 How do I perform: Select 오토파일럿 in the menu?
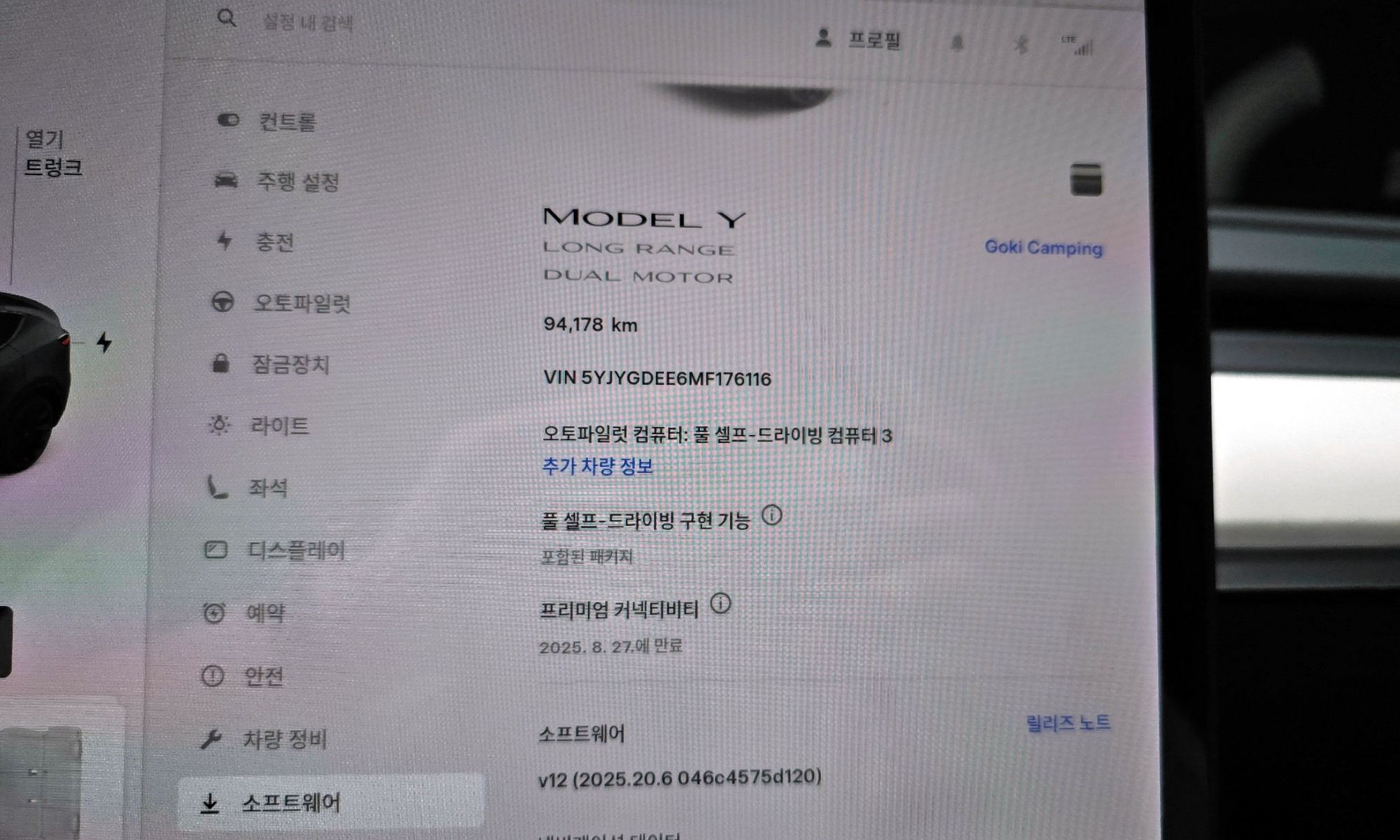pyautogui.click(x=301, y=303)
